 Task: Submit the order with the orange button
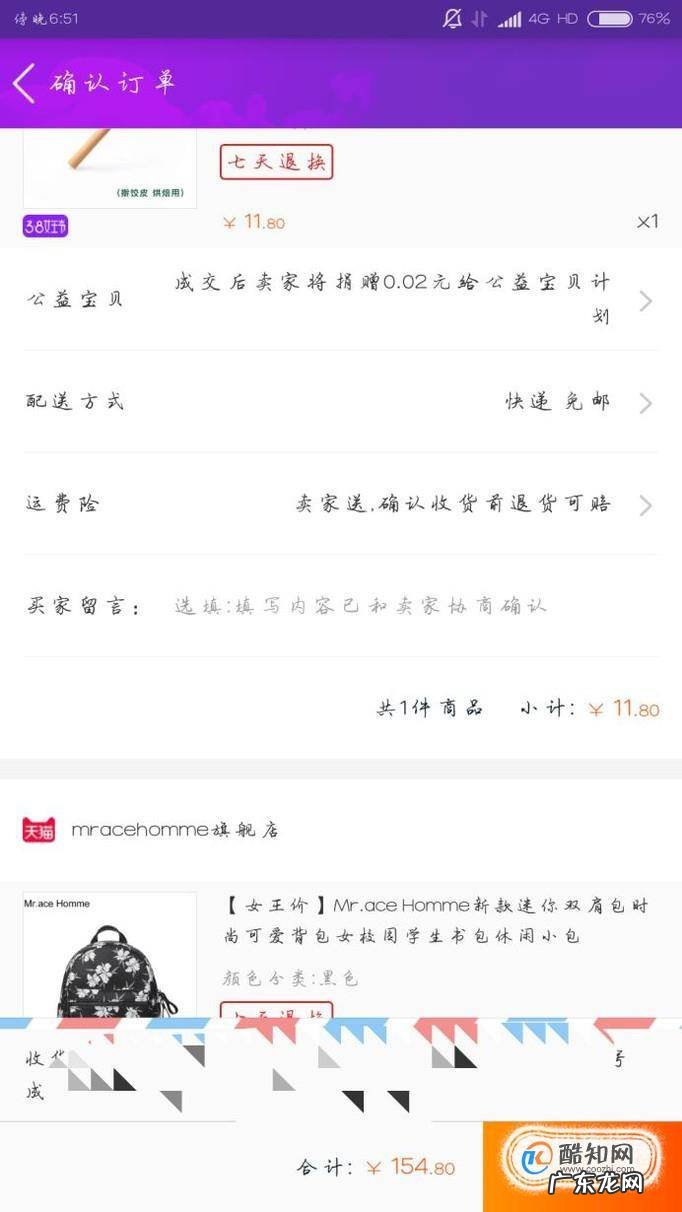pyautogui.click(x=582, y=1166)
